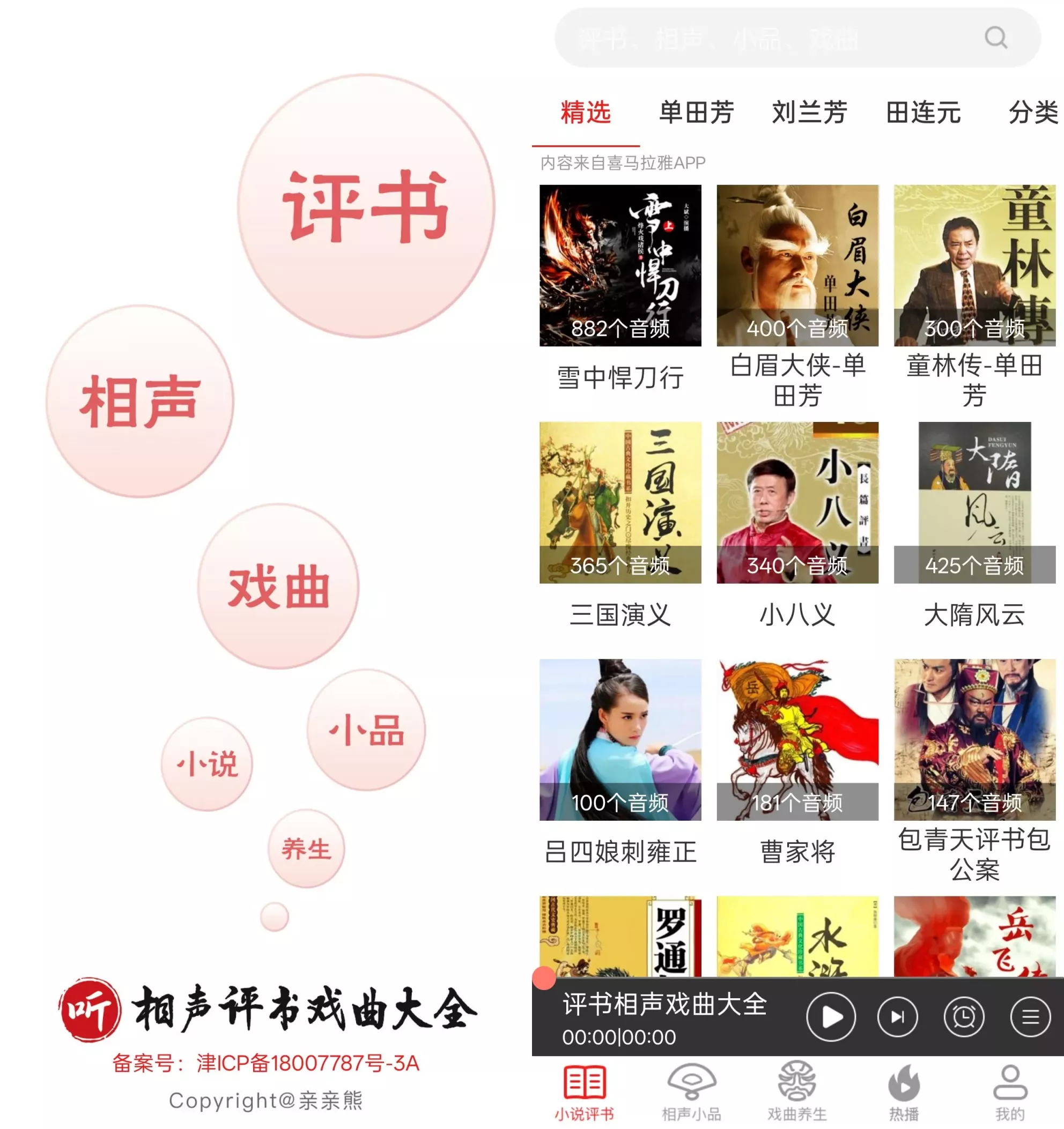Open 包青天评书包公案 album
The height and width of the screenshot is (1129, 1064).
974,739
